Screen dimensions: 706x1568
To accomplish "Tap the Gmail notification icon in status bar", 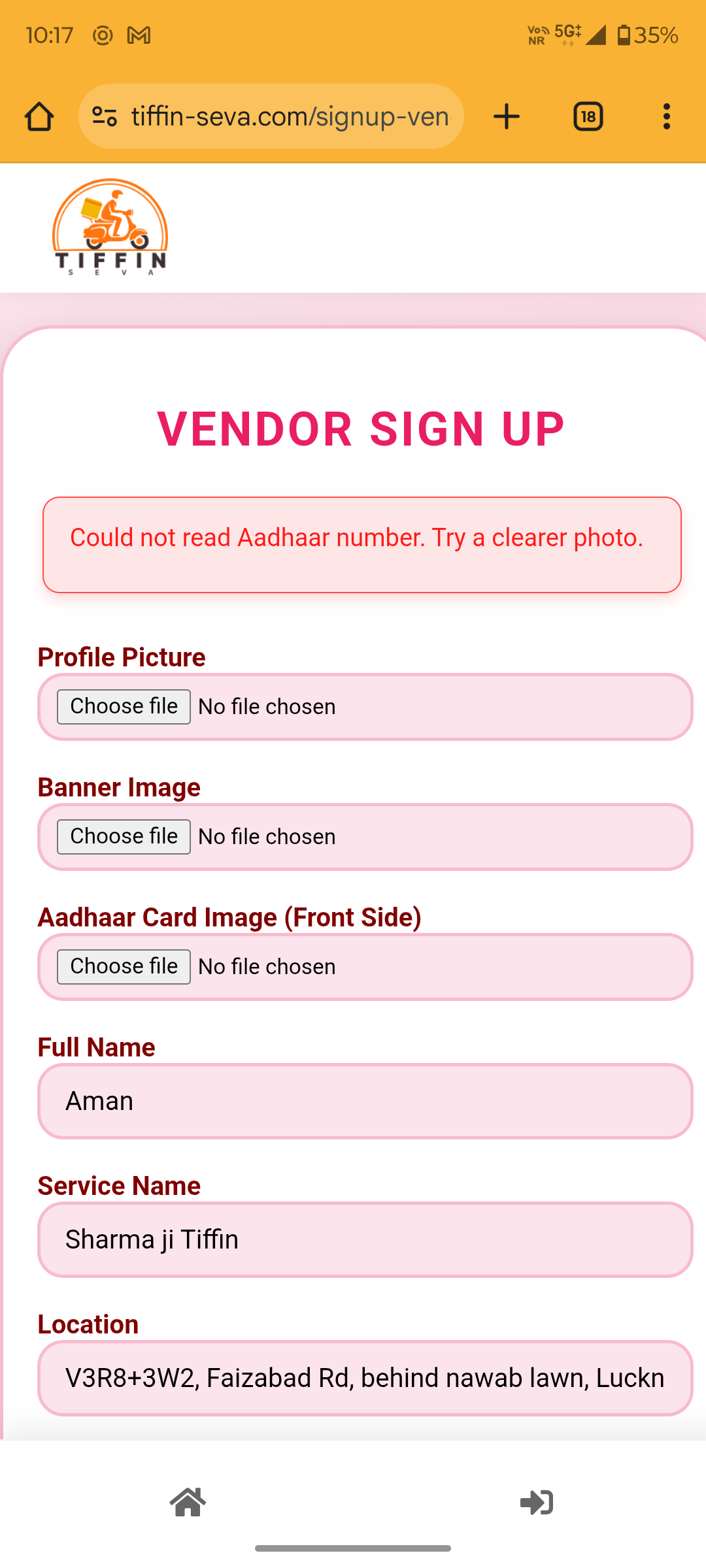I will pos(137,36).
